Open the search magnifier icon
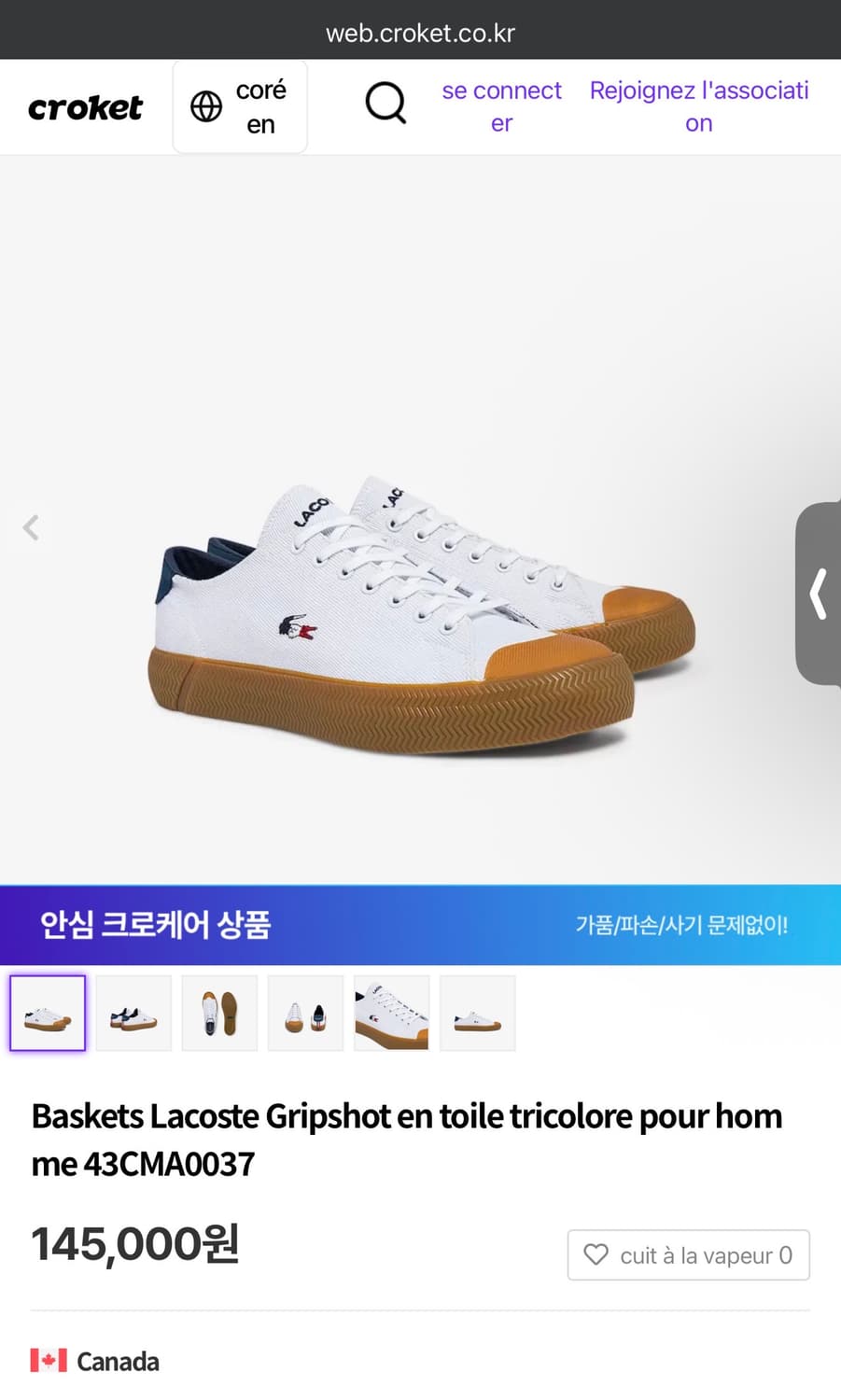The width and height of the screenshot is (841, 1400). [385, 105]
